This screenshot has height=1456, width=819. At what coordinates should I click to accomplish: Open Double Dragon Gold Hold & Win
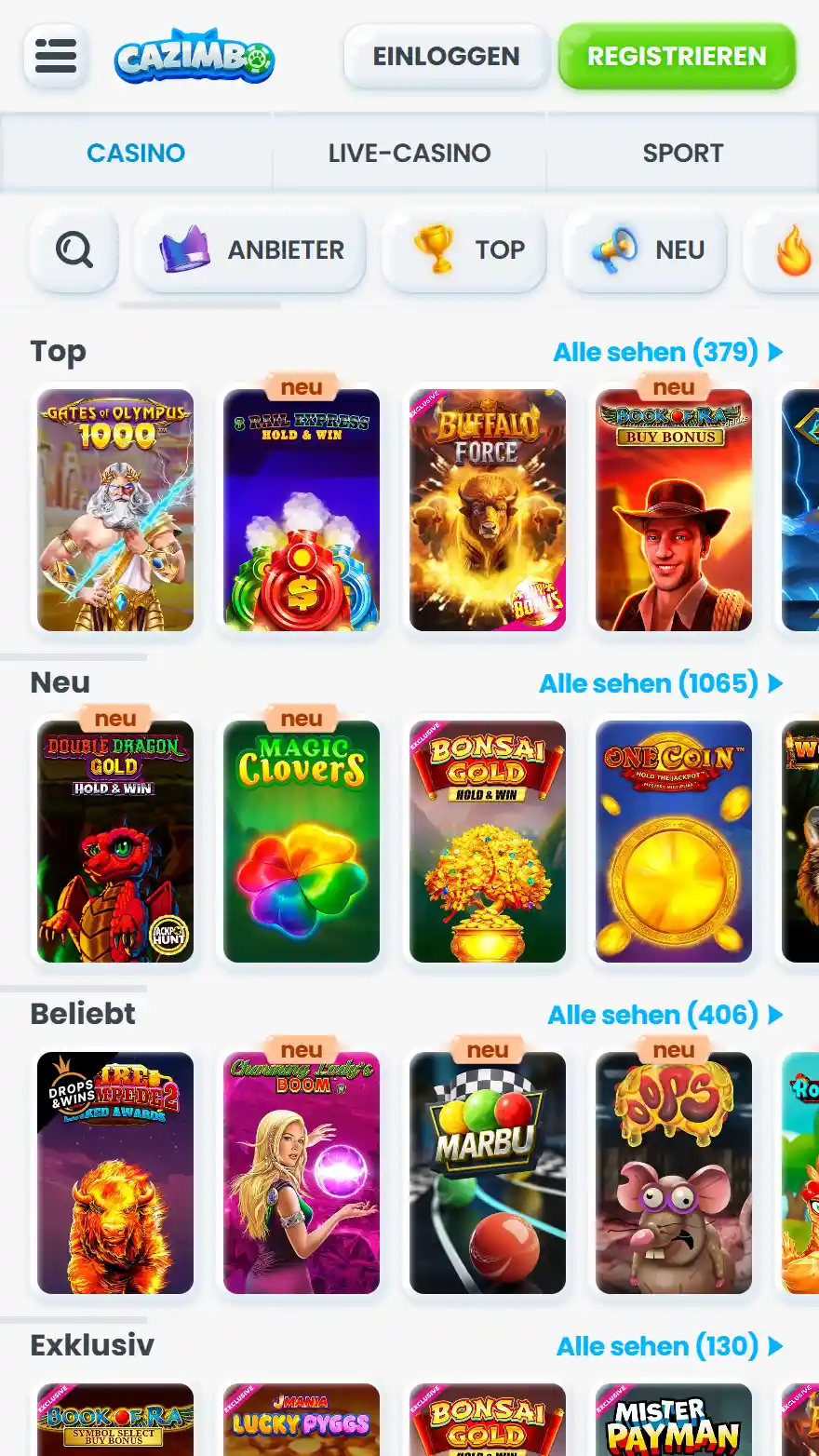coord(115,842)
